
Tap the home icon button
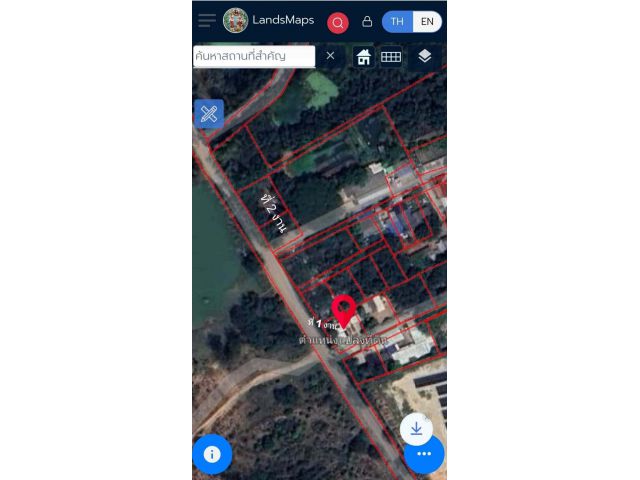tap(364, 56)
